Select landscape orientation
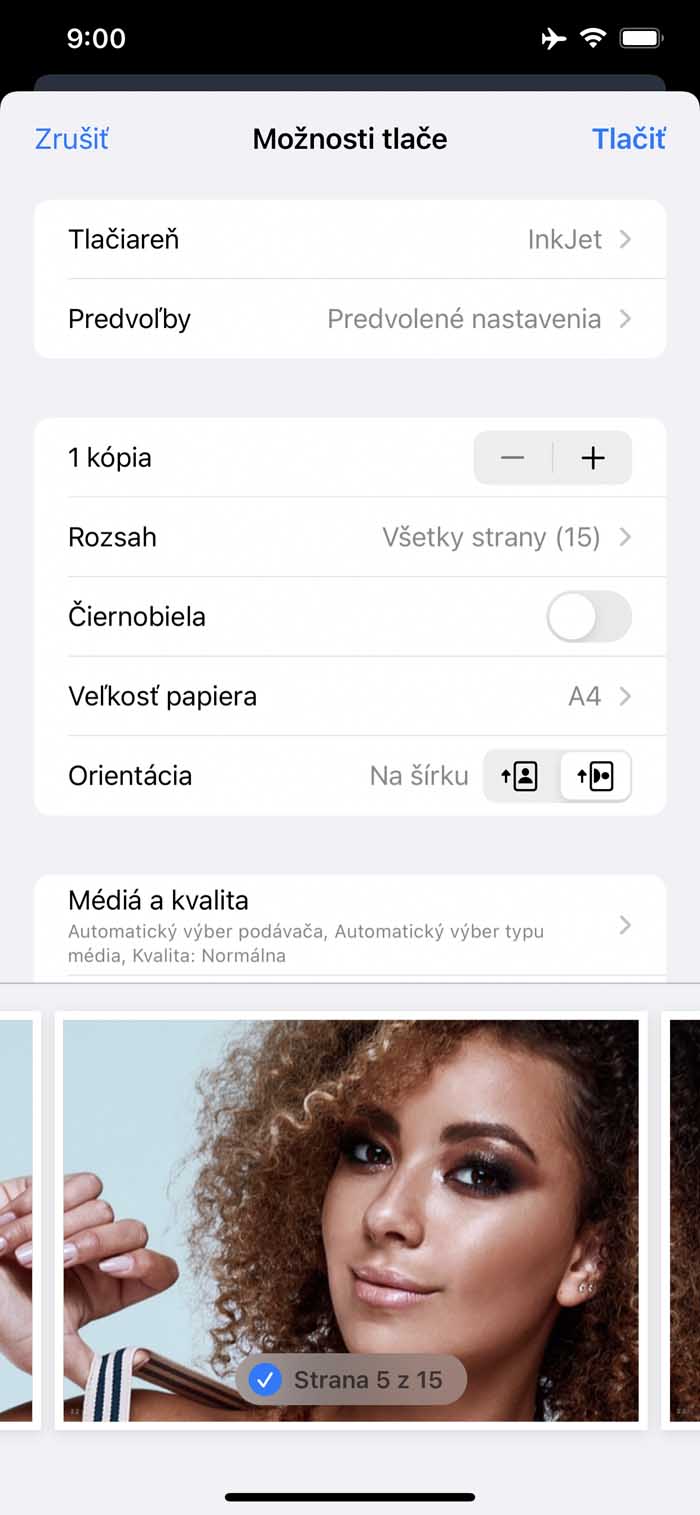 (x=595, y=776)
